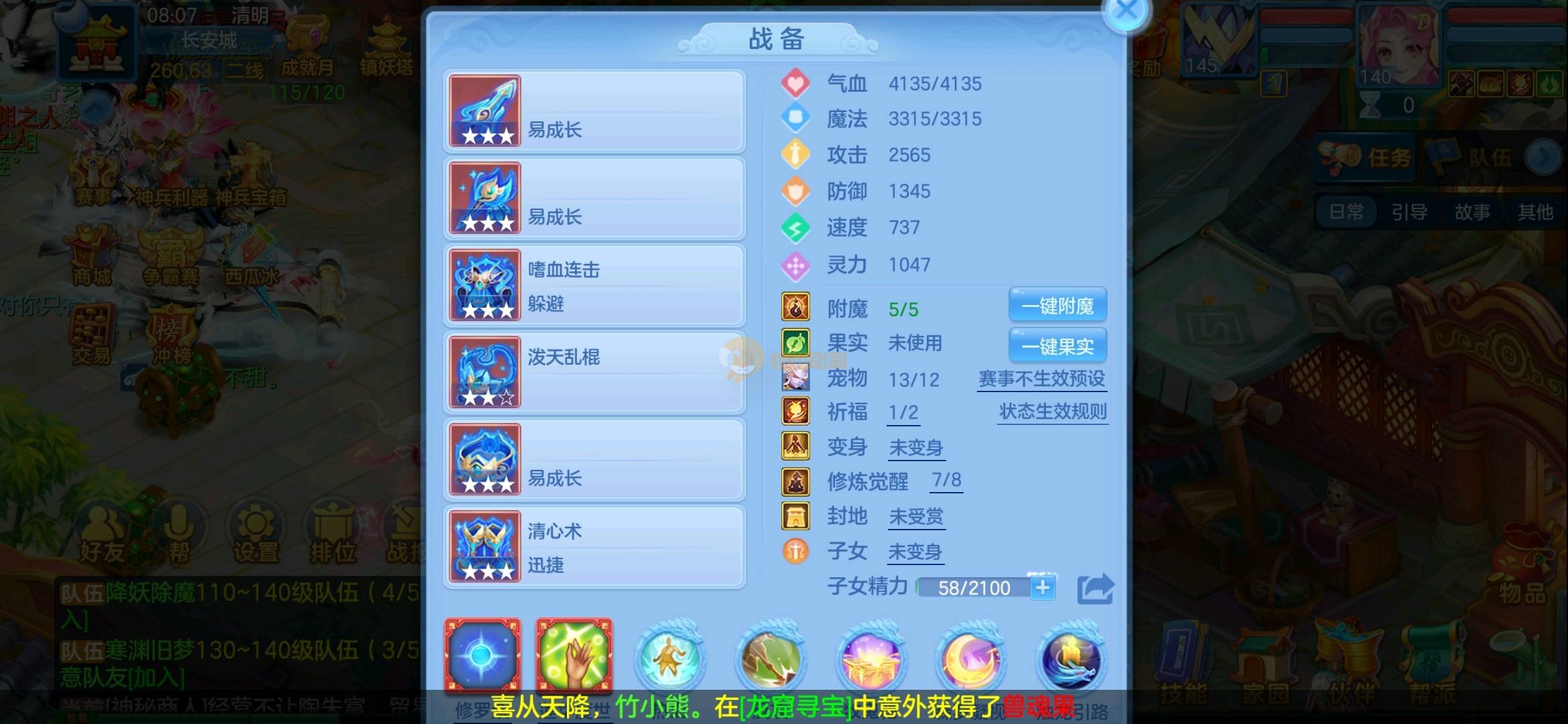Select the 嗜血连击 equipment card
The height and width of the screenshot is (724, 1568).
[x=594, y=286]
